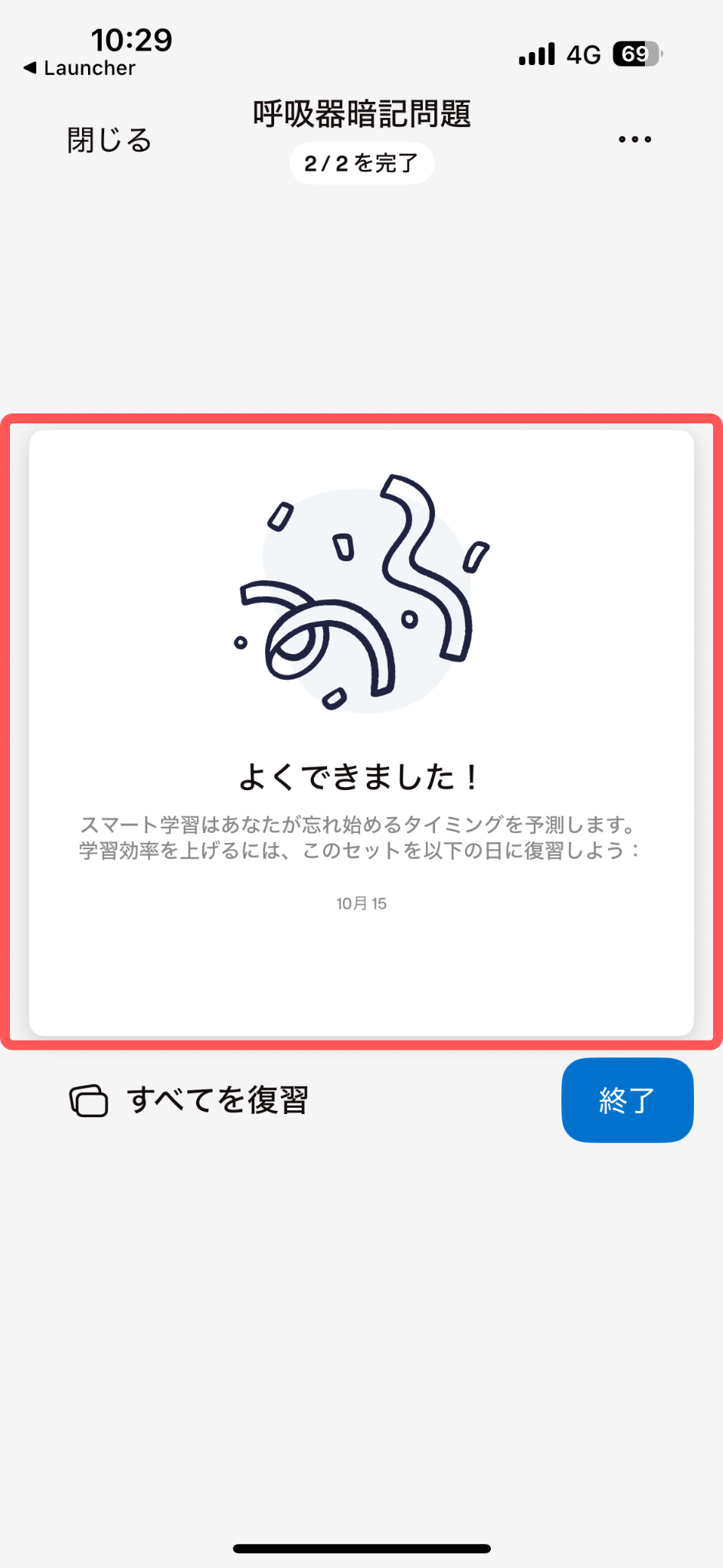The width and height of the screenshot is (723, 1568).
Task: Finish the session with the 終了 button
Action: point(627,1100)
